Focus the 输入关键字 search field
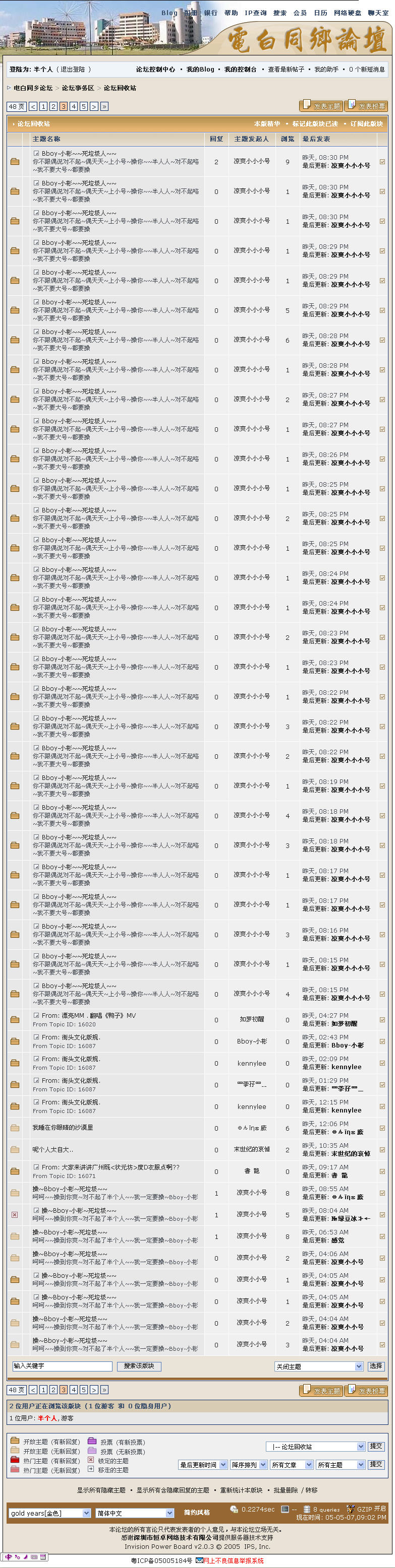 (x=62, y=1366)
